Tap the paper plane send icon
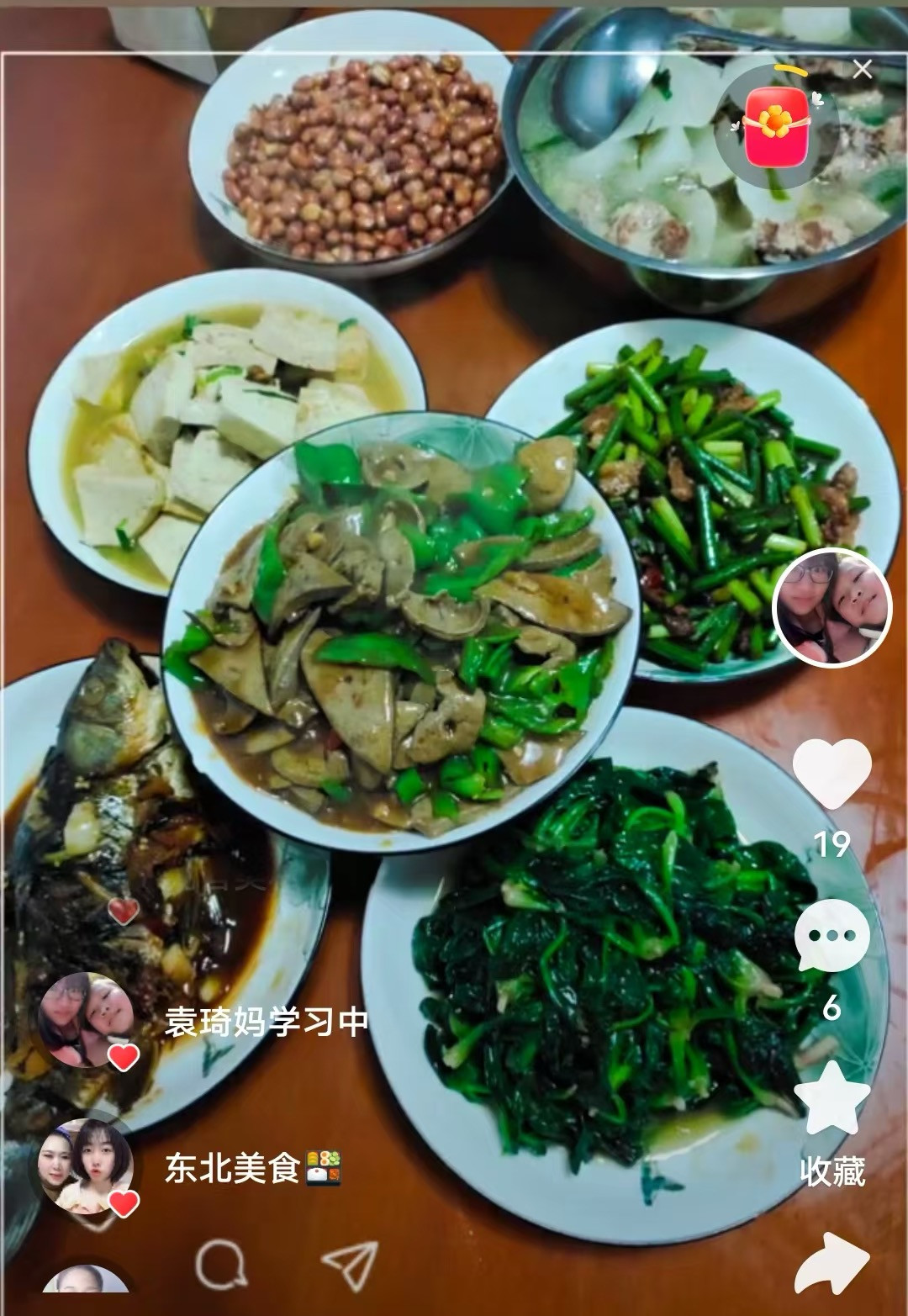908x1316 pixels. click(350, 1264)
